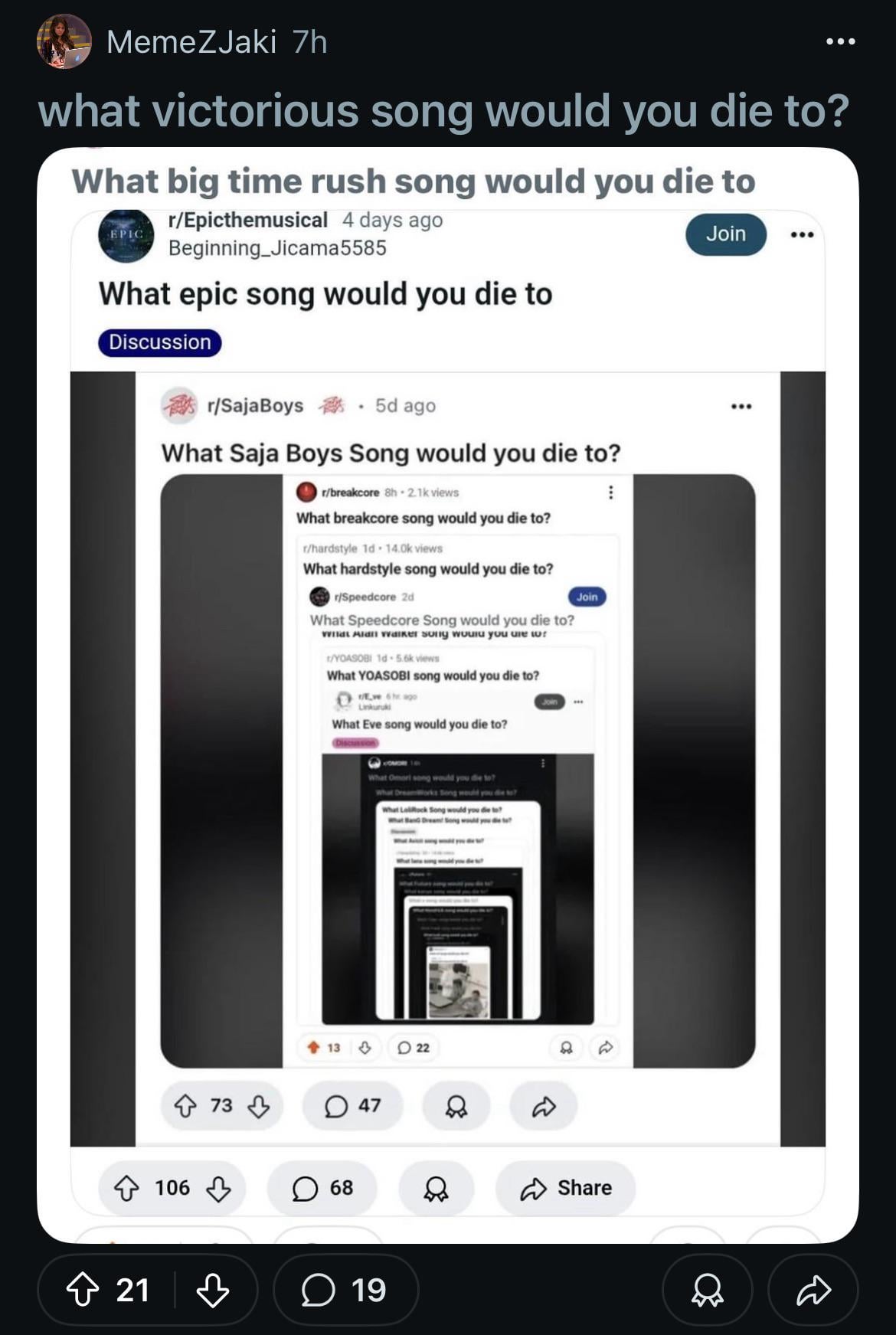Screen dimensions: 896x1335
Task: Give an award to this post
Action: tap(706, 1290)
